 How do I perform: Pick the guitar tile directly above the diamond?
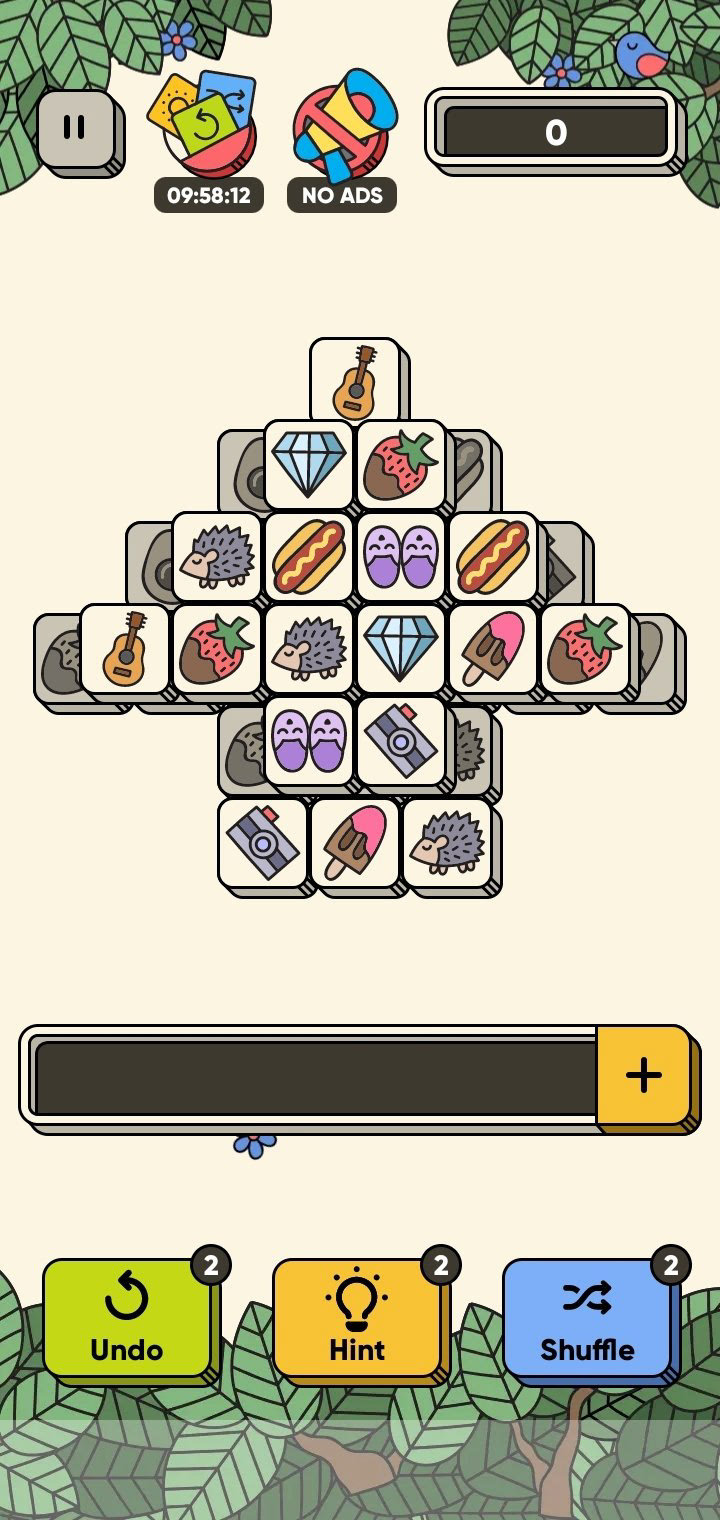(355, 381)
